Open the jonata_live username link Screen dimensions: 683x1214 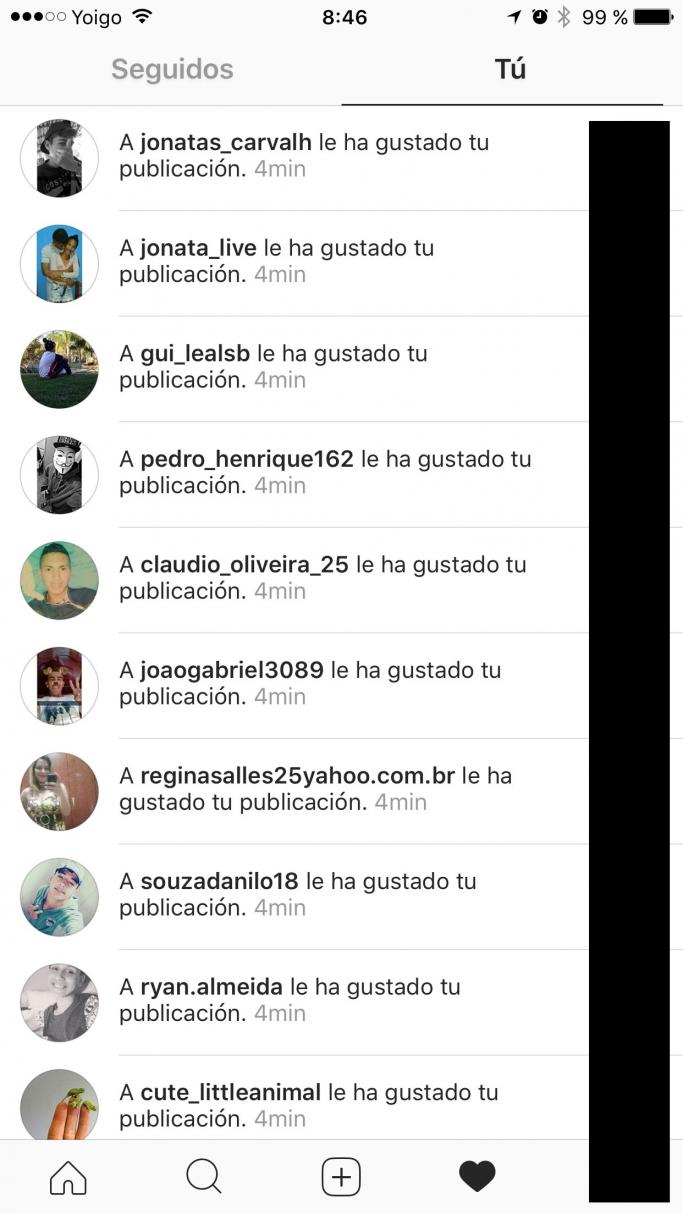[x=198, y=248]
